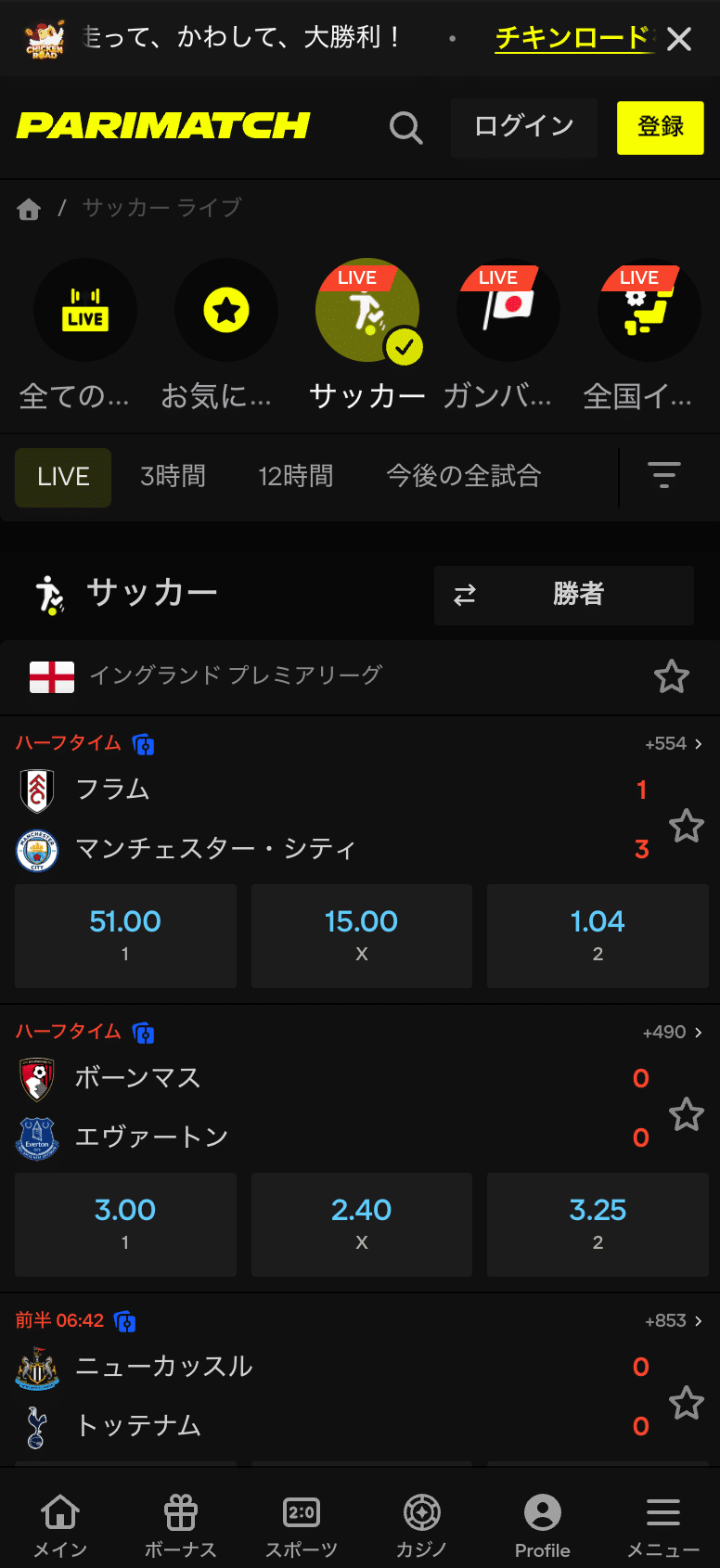Star the ボーンマス vs エヴァートン match
Screen dimensions: 720x1568
(x=686, y=1114)
